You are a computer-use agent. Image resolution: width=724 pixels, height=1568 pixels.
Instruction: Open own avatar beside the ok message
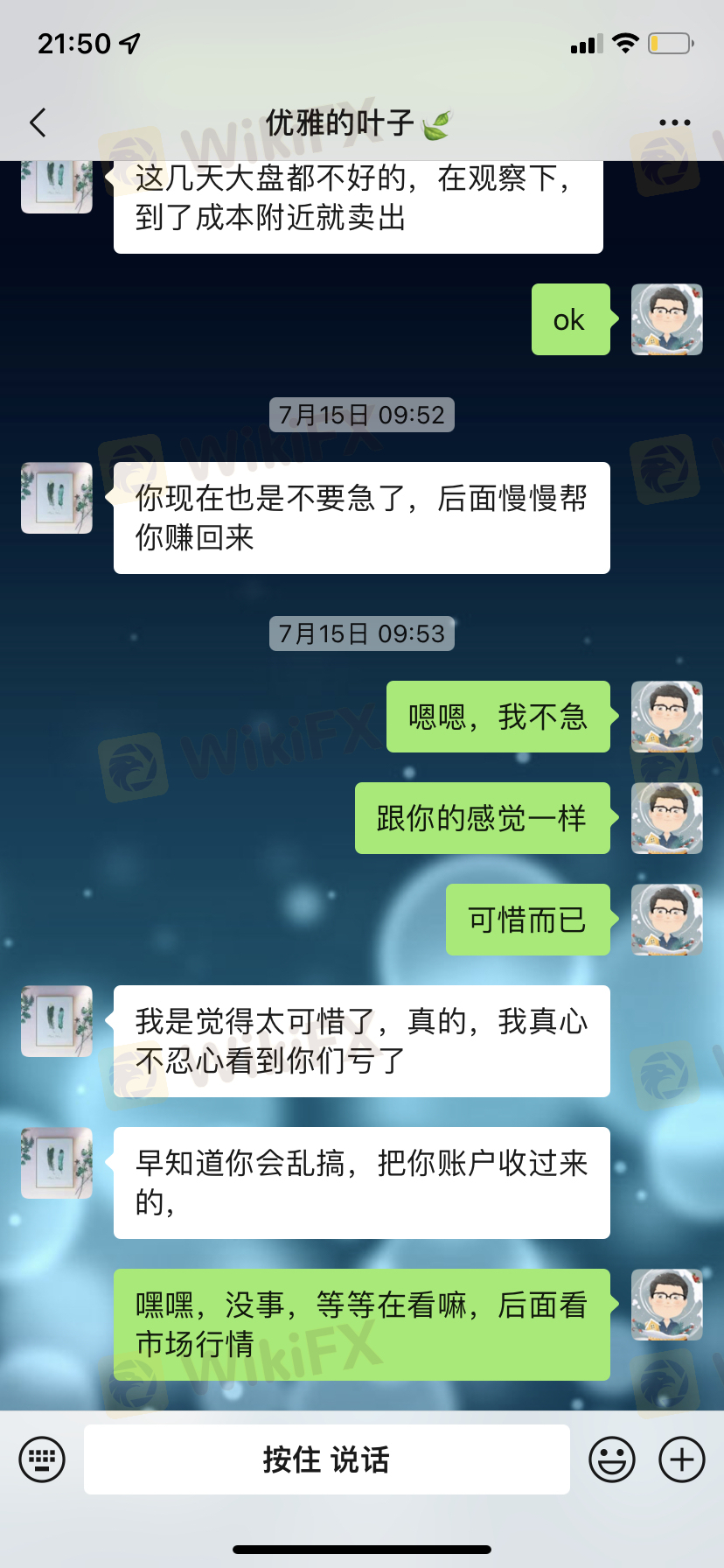point(666,319)
